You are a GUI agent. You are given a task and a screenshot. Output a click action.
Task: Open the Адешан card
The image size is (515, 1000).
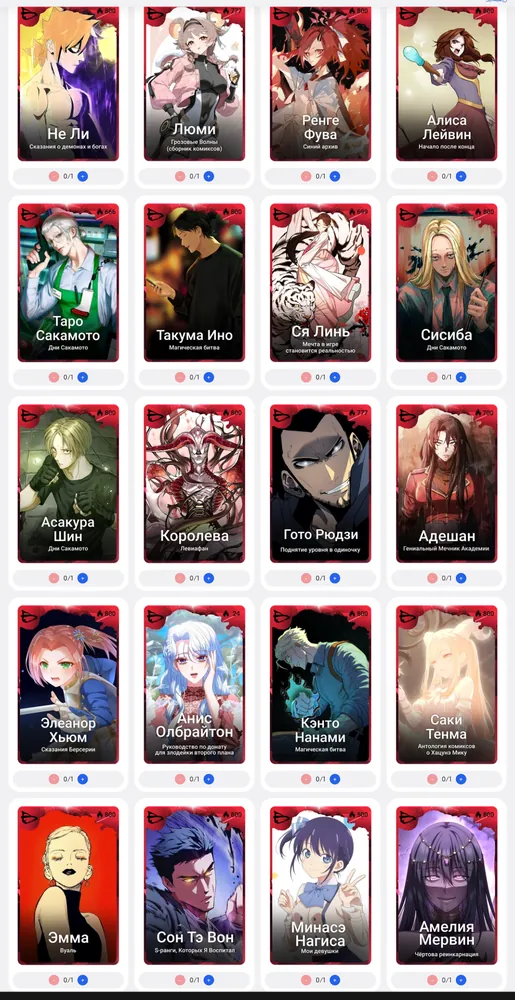tap(446, 483)
